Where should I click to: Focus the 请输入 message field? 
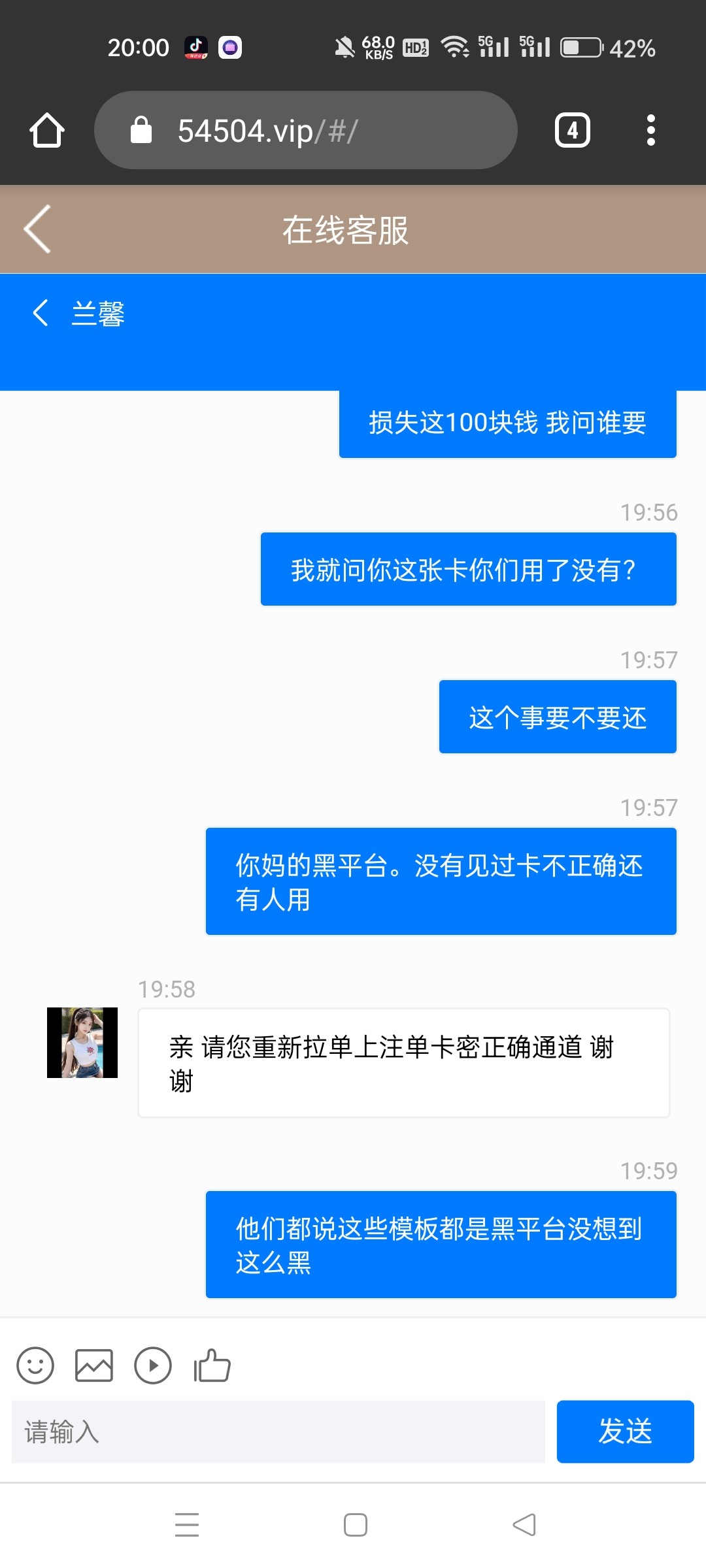[x=278, y=1431]
